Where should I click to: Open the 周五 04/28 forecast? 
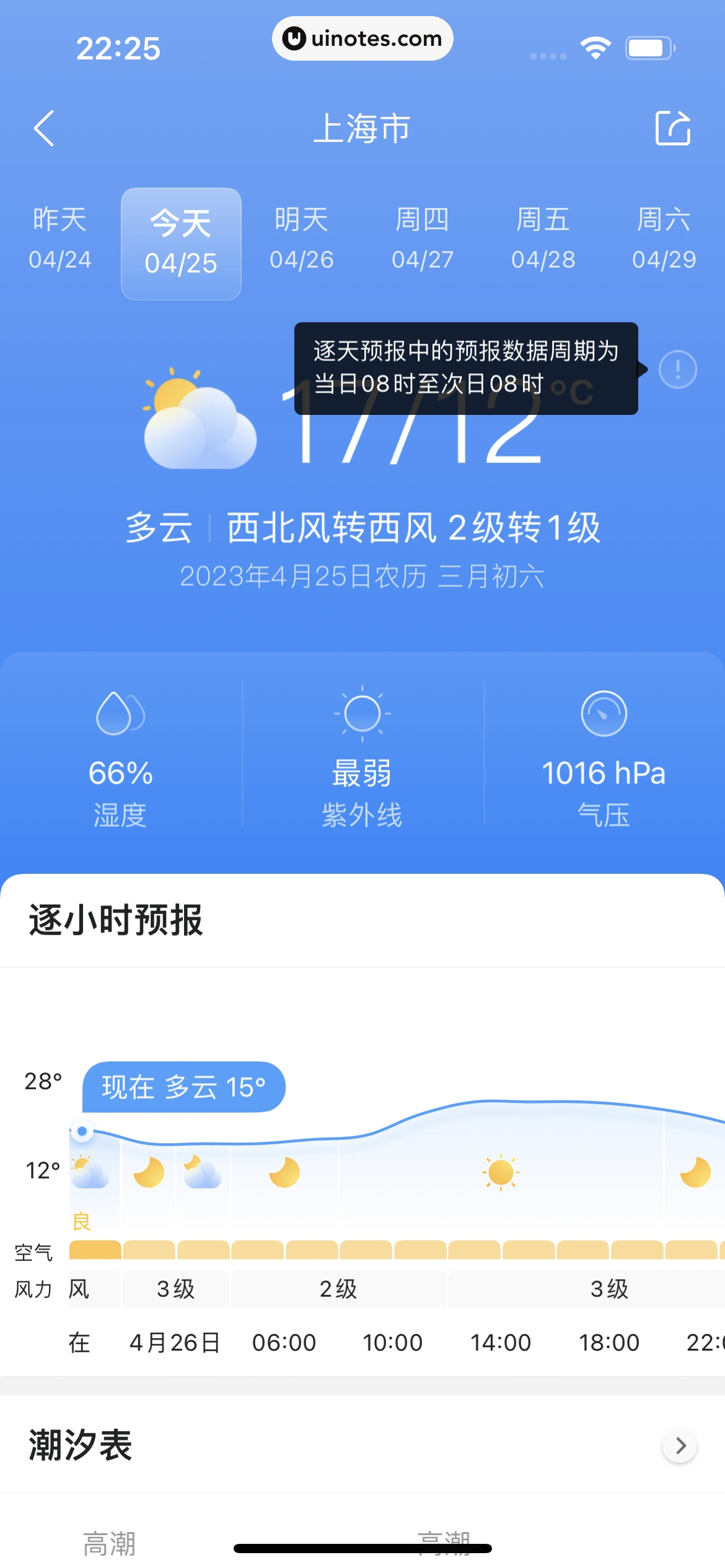543,239
